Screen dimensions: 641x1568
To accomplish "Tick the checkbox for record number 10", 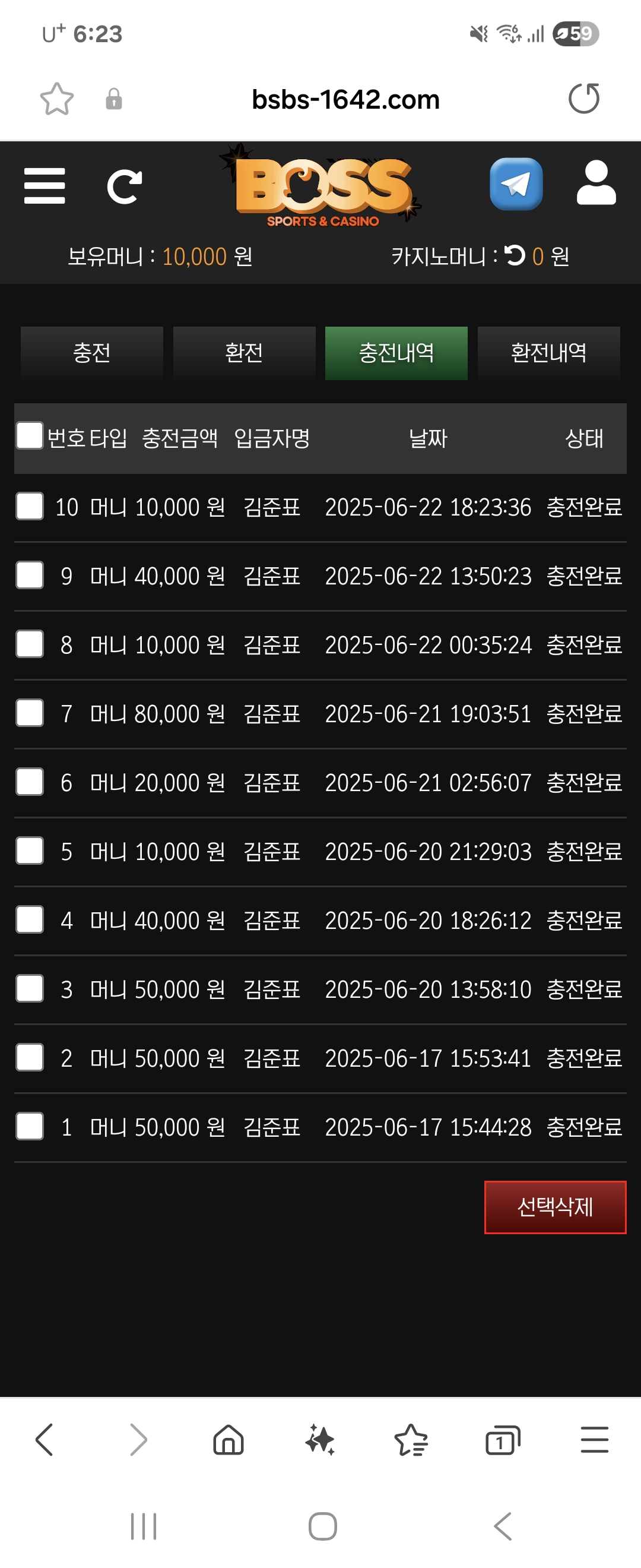I will [x=29, y=507].
